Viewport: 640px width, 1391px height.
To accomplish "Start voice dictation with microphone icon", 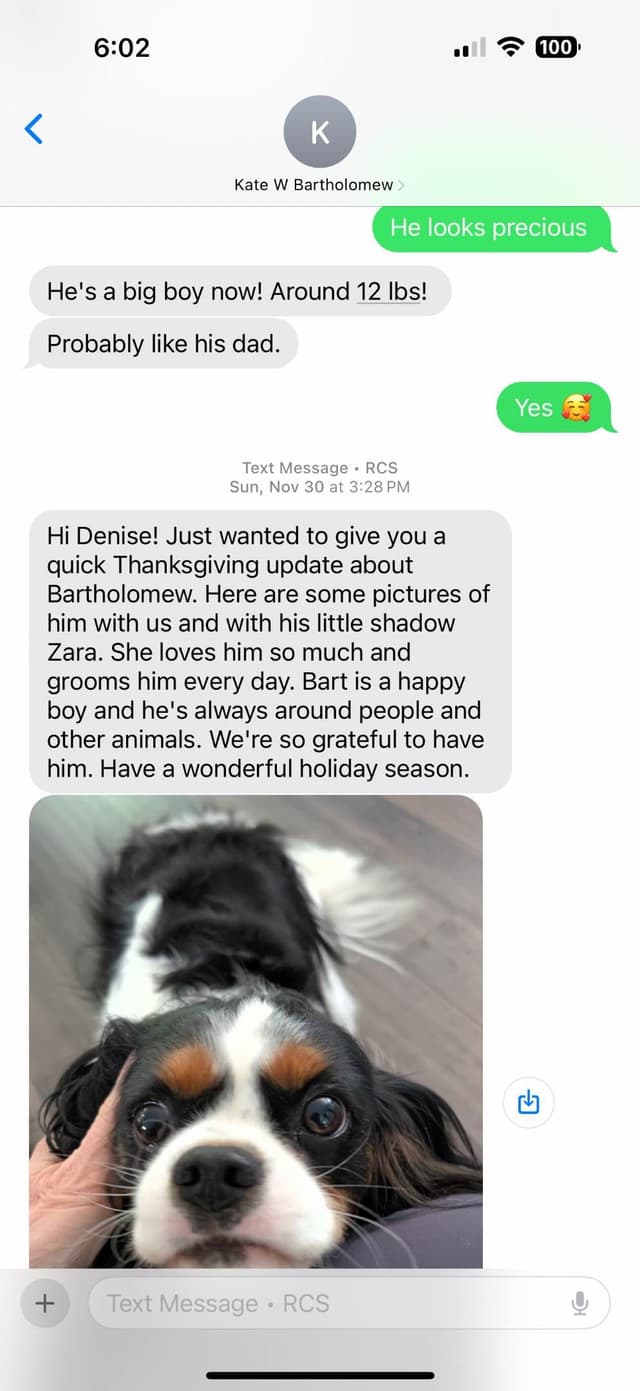I will [x=579, y=1303].
